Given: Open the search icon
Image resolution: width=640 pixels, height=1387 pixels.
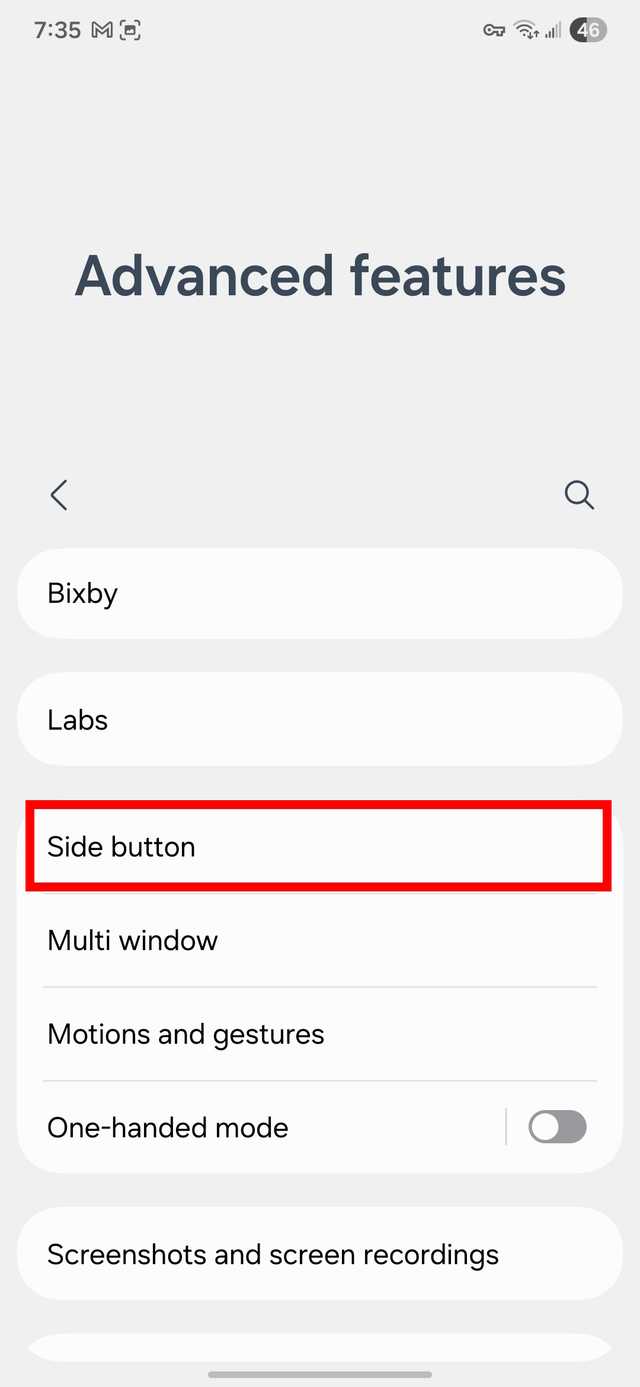Looking at the screenshot, I should point(579,494).
